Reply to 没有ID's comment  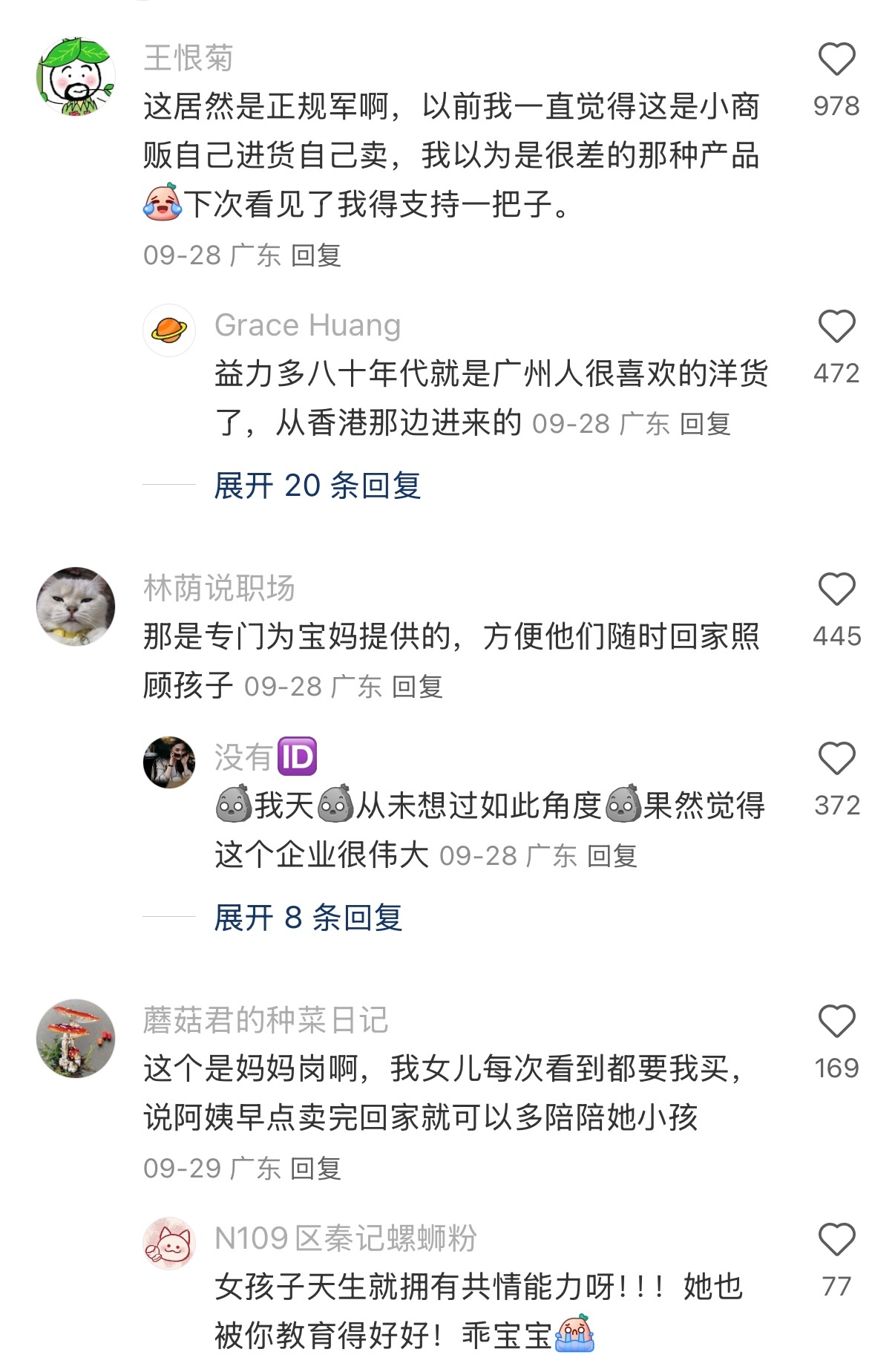click(612, 856)
